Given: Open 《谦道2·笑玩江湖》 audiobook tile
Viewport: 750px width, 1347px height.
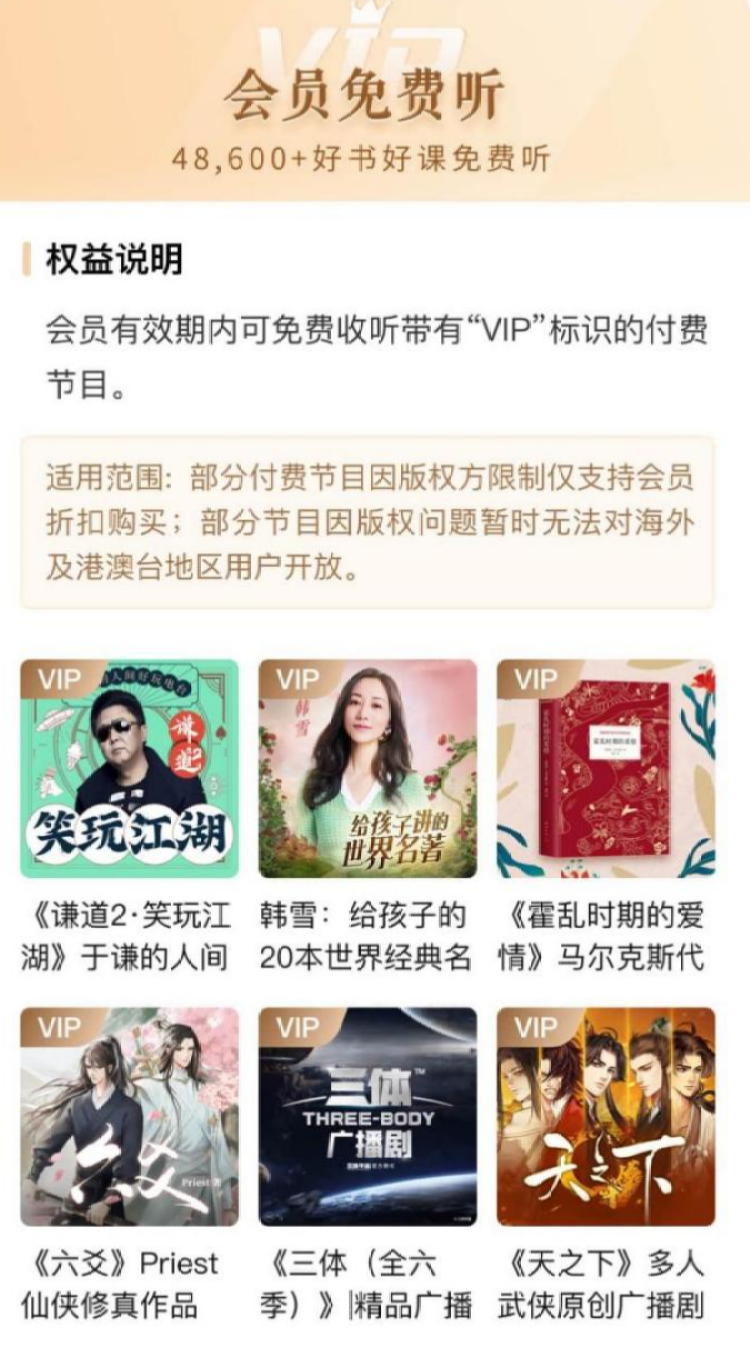Looking at the screenshot, I should tap(129, 768).
